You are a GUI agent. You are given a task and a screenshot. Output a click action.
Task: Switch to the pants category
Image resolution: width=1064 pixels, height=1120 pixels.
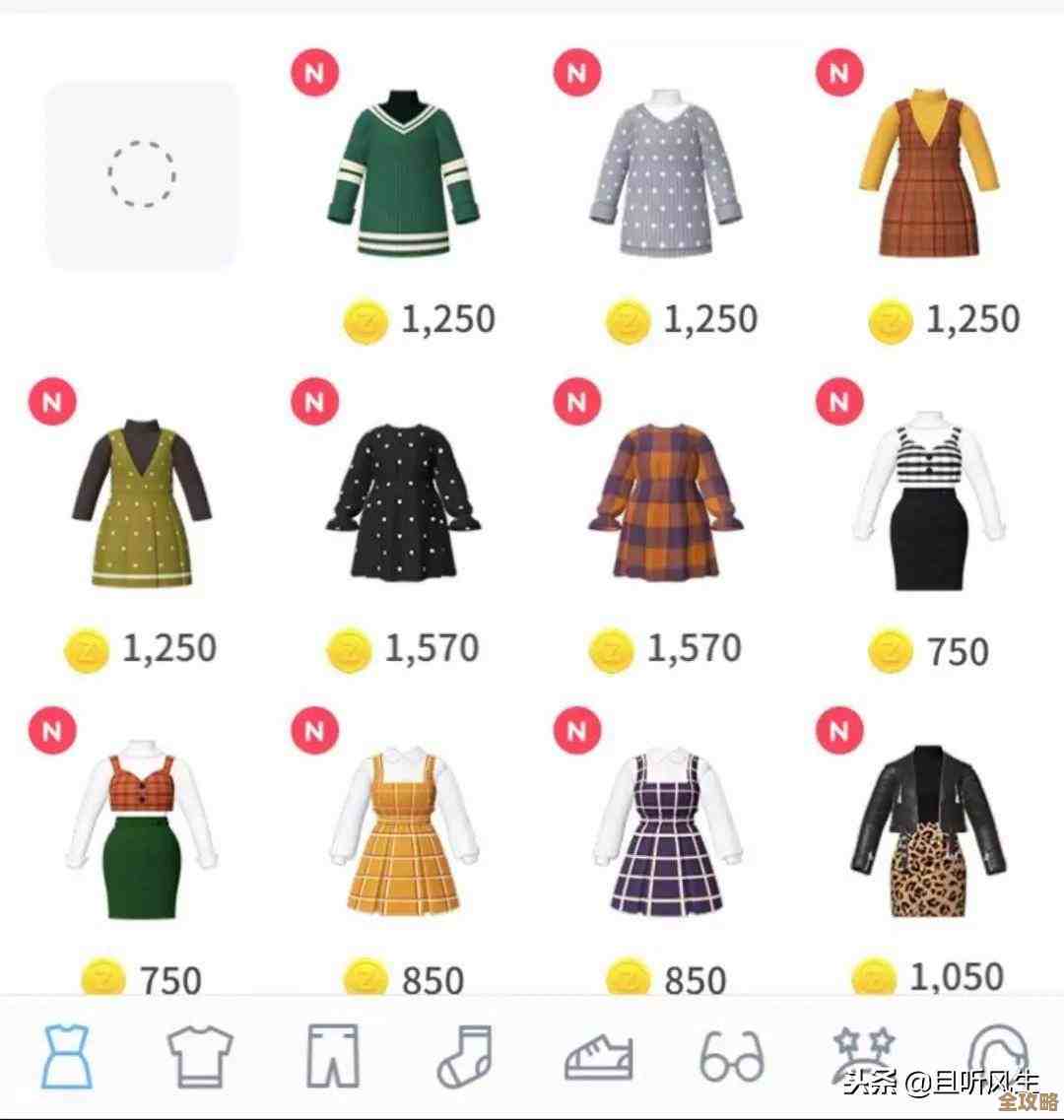click(332, 1056)
